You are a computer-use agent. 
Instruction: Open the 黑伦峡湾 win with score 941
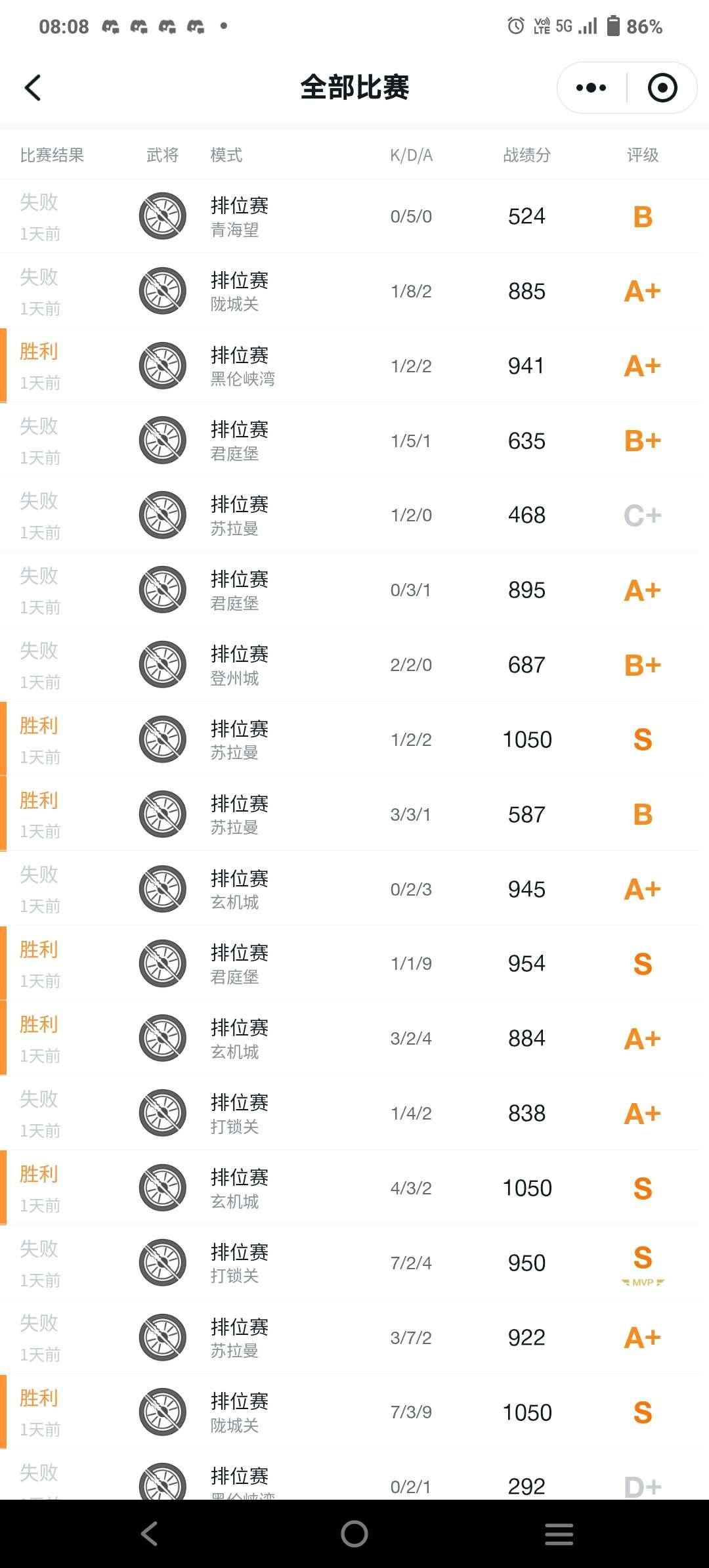point(354,366)
